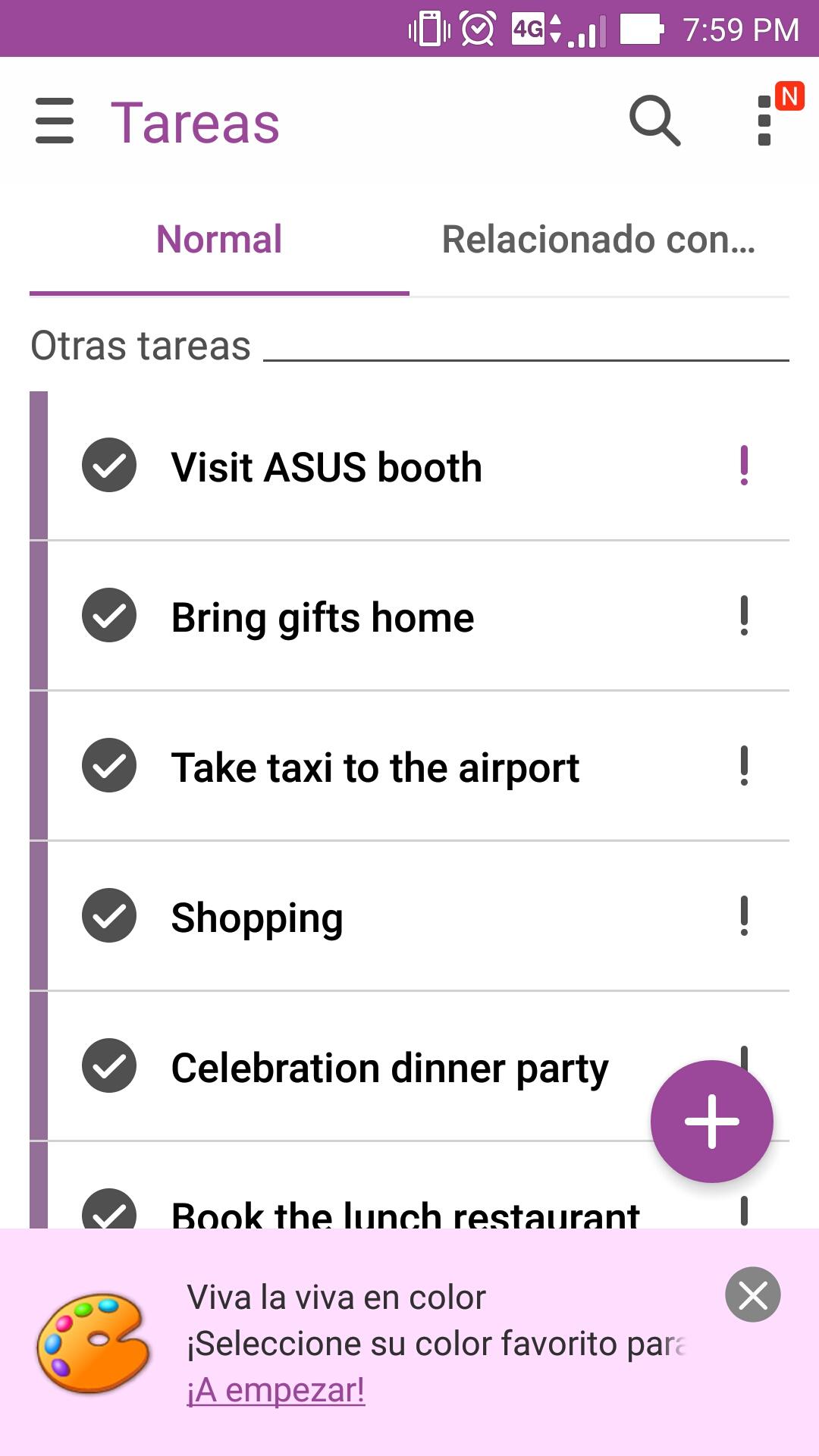The image size is (819, 1456).
Task: Open the Celebration dinner party task
Action: pyautogui.click(x=390, y=1068)
